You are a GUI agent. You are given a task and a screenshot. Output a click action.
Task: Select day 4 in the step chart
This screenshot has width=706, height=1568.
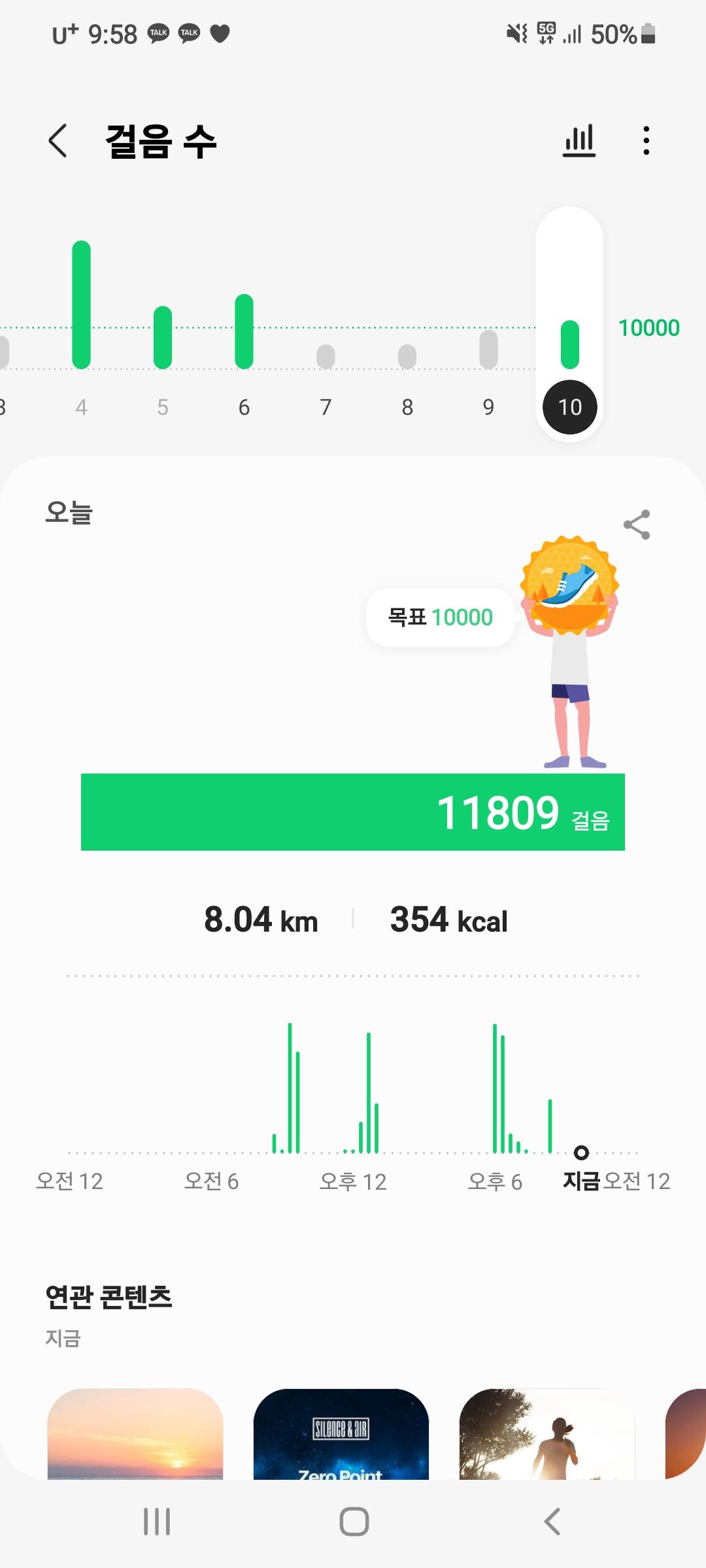[x=82, y=327]
